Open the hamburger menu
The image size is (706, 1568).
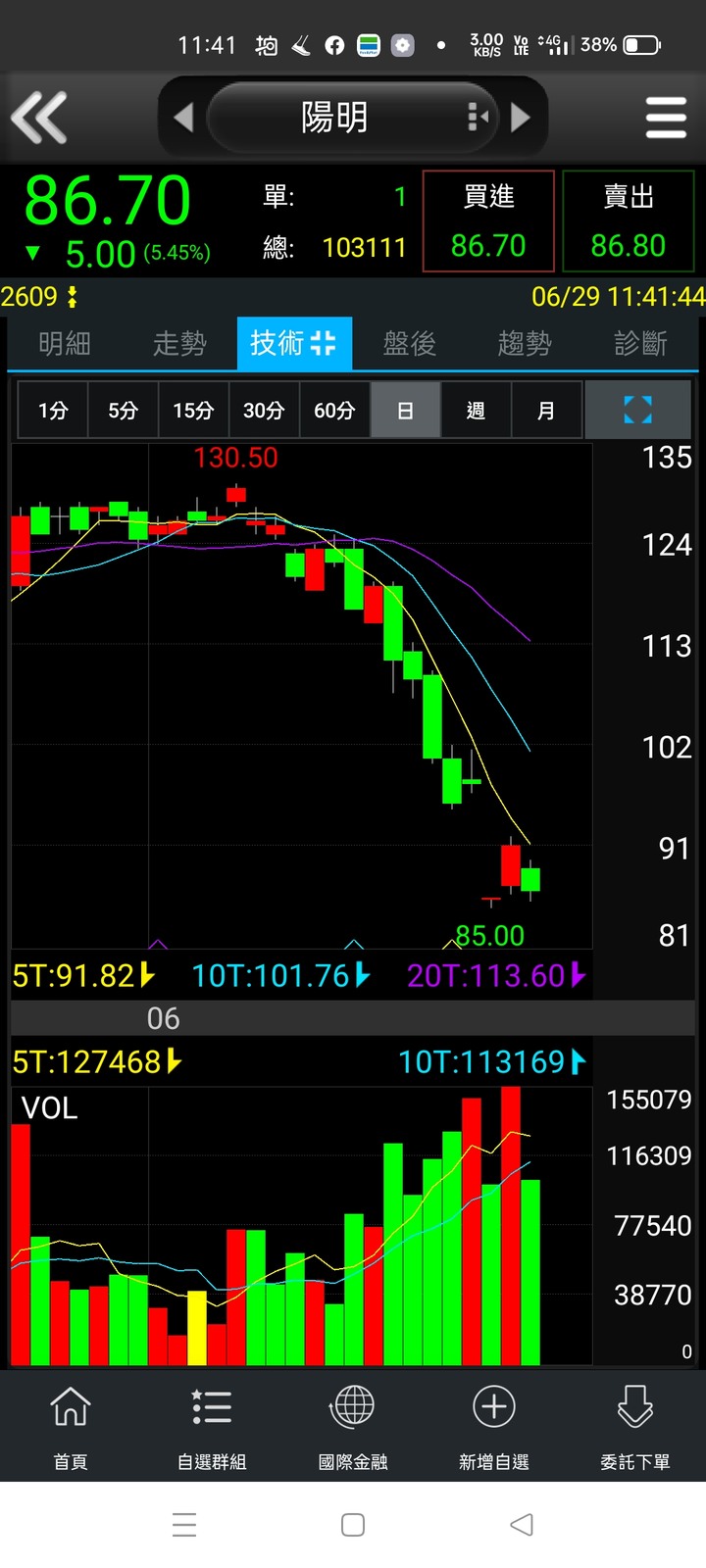666,118
